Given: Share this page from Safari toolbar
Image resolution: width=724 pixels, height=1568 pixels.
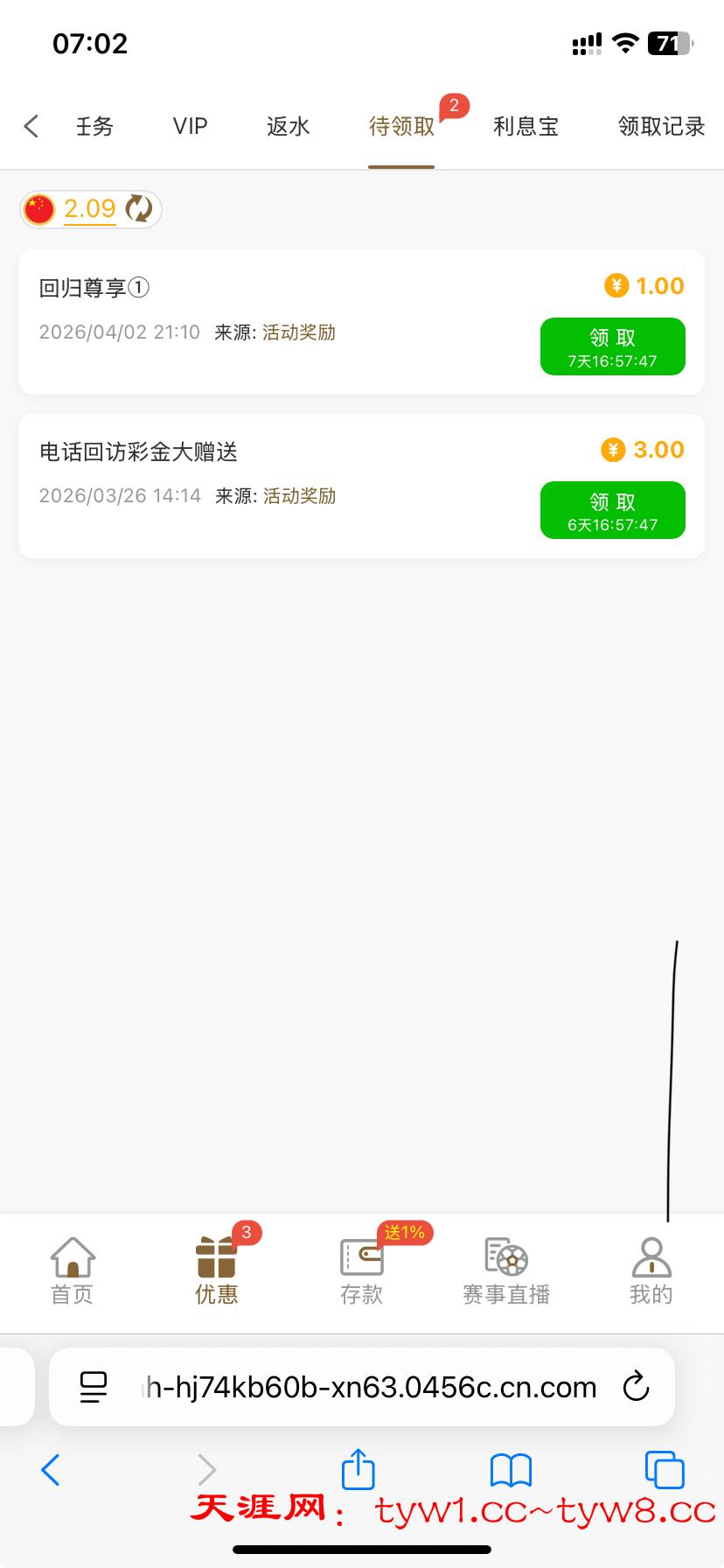Looking at the screenshot, I should coord(358,1469).
